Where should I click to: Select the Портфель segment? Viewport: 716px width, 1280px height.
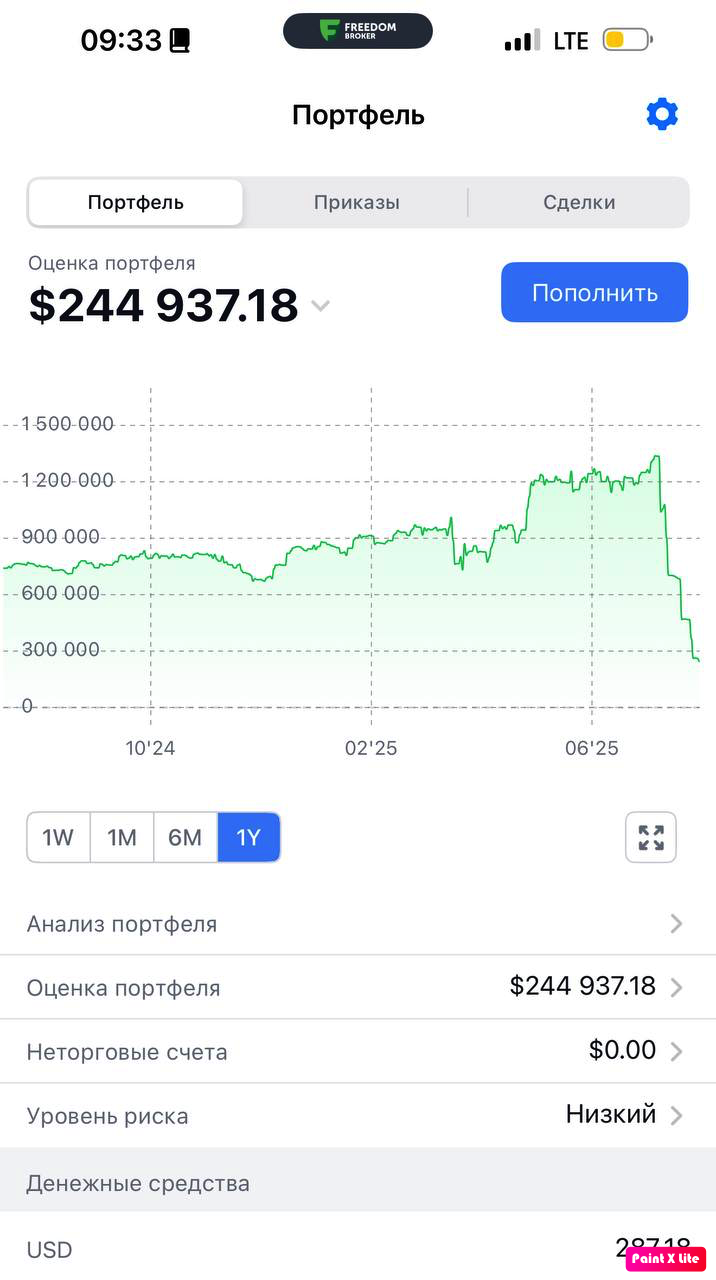136,202
